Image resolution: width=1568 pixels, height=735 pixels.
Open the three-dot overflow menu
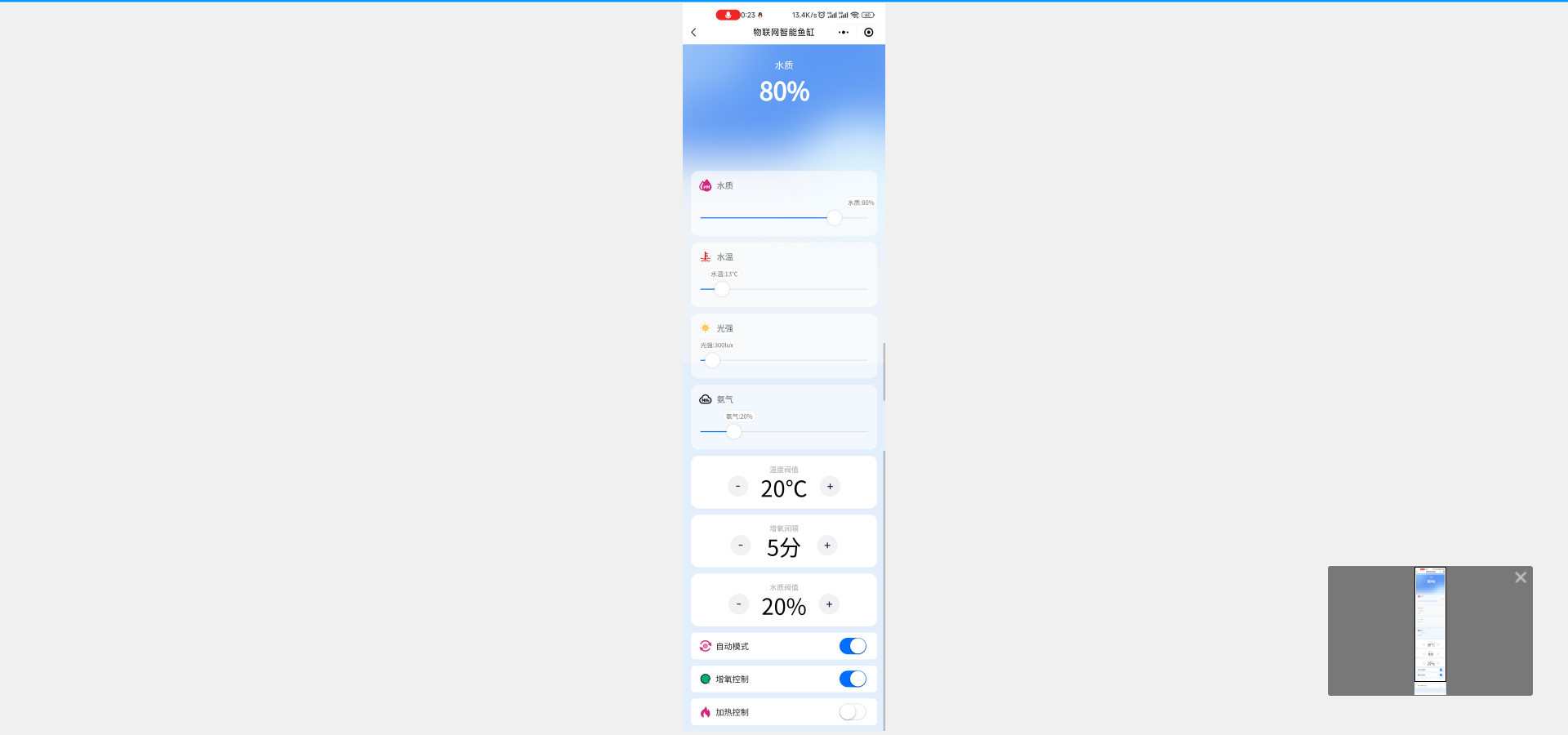(843, 33)
